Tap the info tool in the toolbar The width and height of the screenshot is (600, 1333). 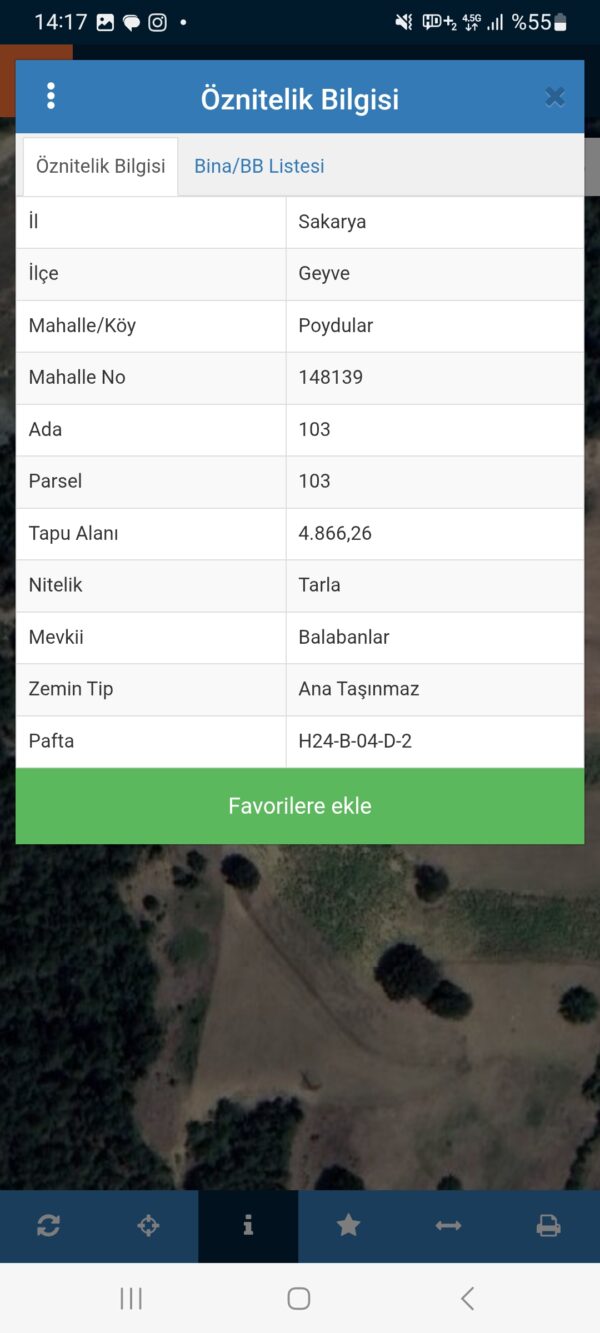pyautogui.click(x=248, y=1225)
